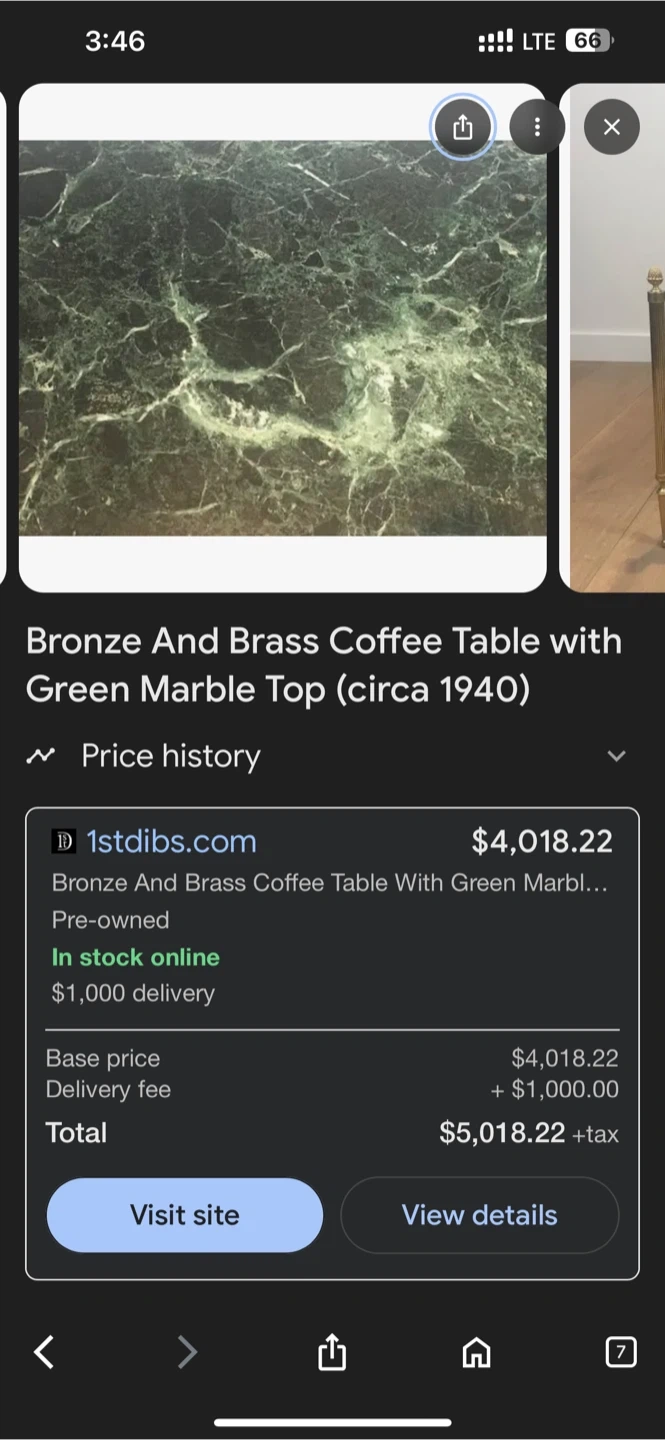Share the page from the browser toolbar
665x1440 pixels.
[332, 1353]
